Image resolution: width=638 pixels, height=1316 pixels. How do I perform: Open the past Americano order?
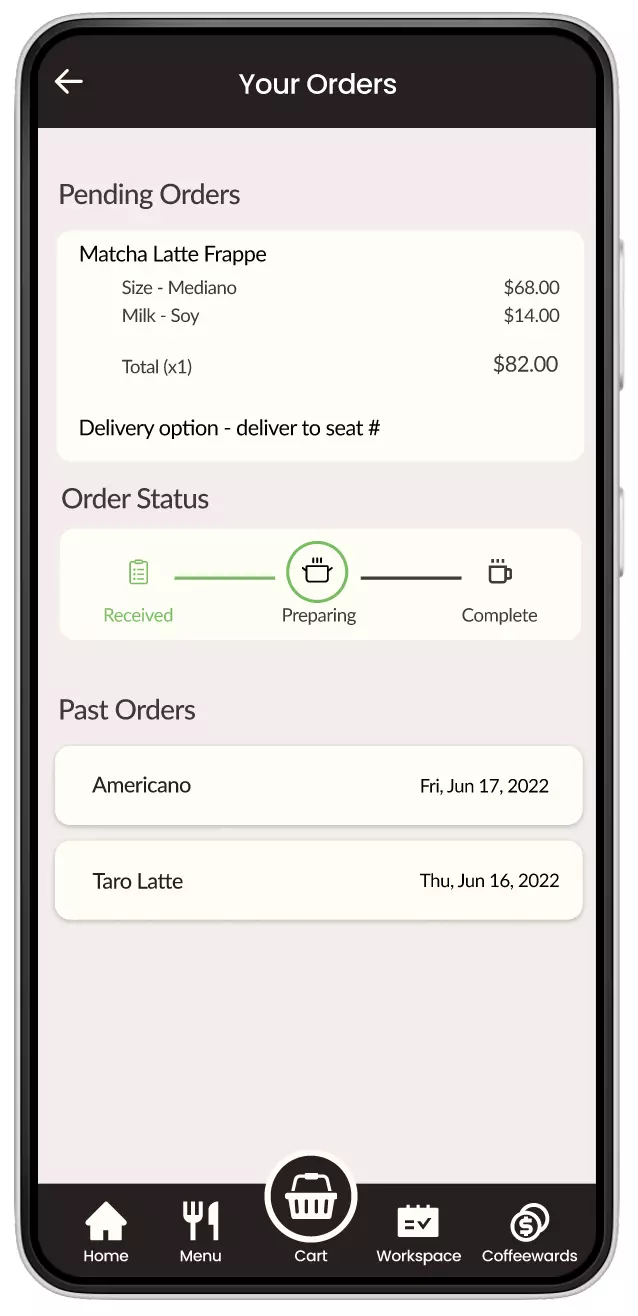318,786
